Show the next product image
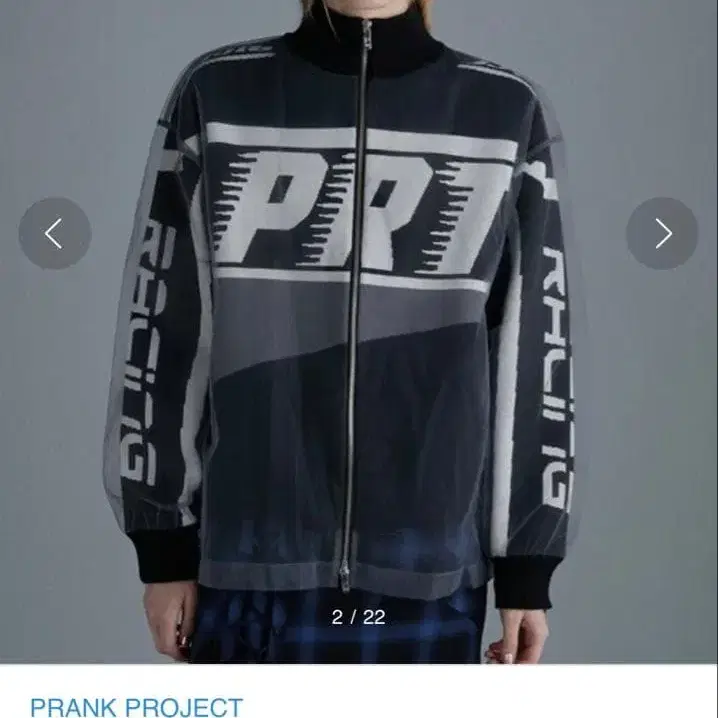Image resolution: width=718 pixels, height=718 pixels. 662,234
